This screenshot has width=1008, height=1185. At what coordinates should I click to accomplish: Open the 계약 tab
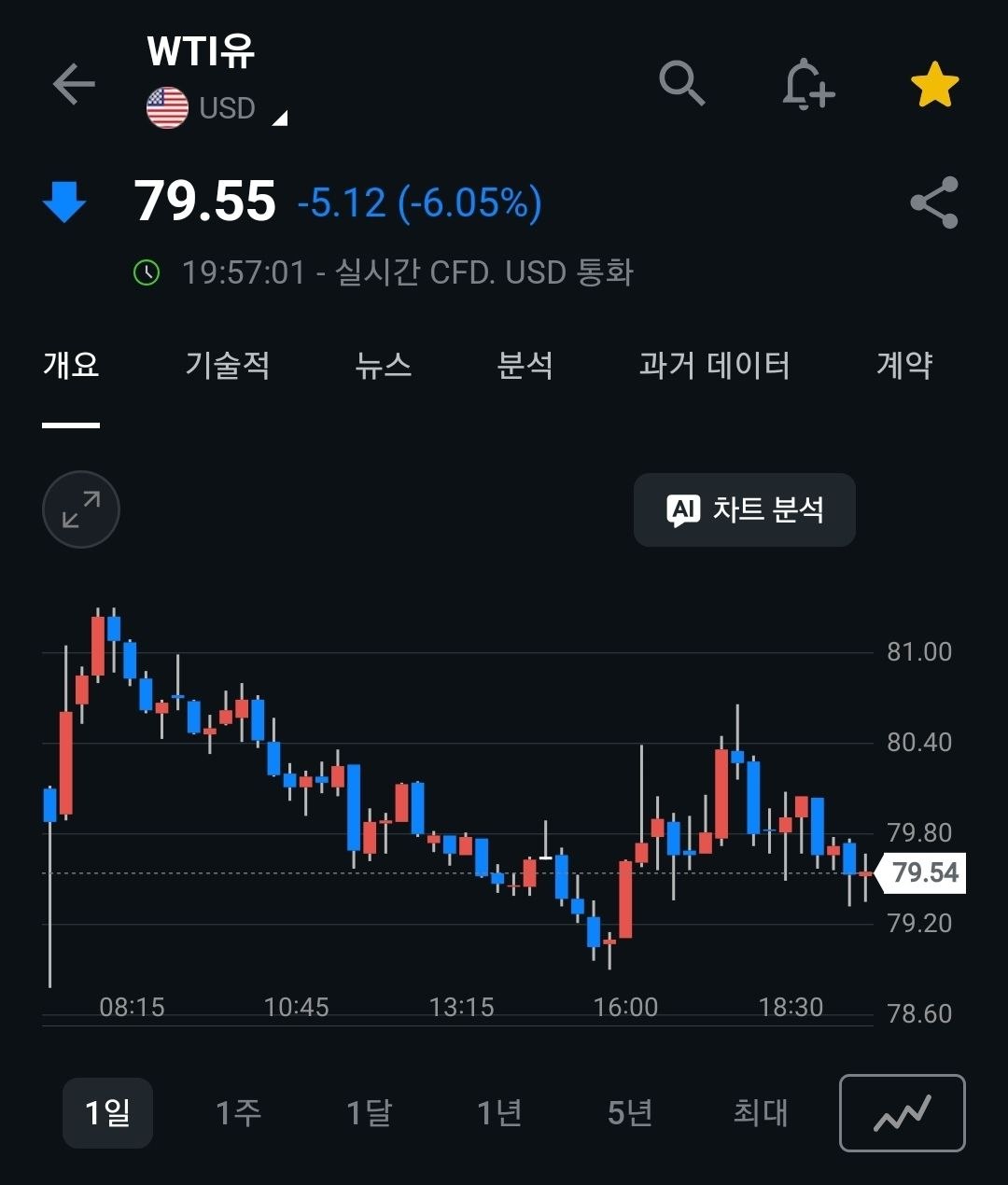904,364
